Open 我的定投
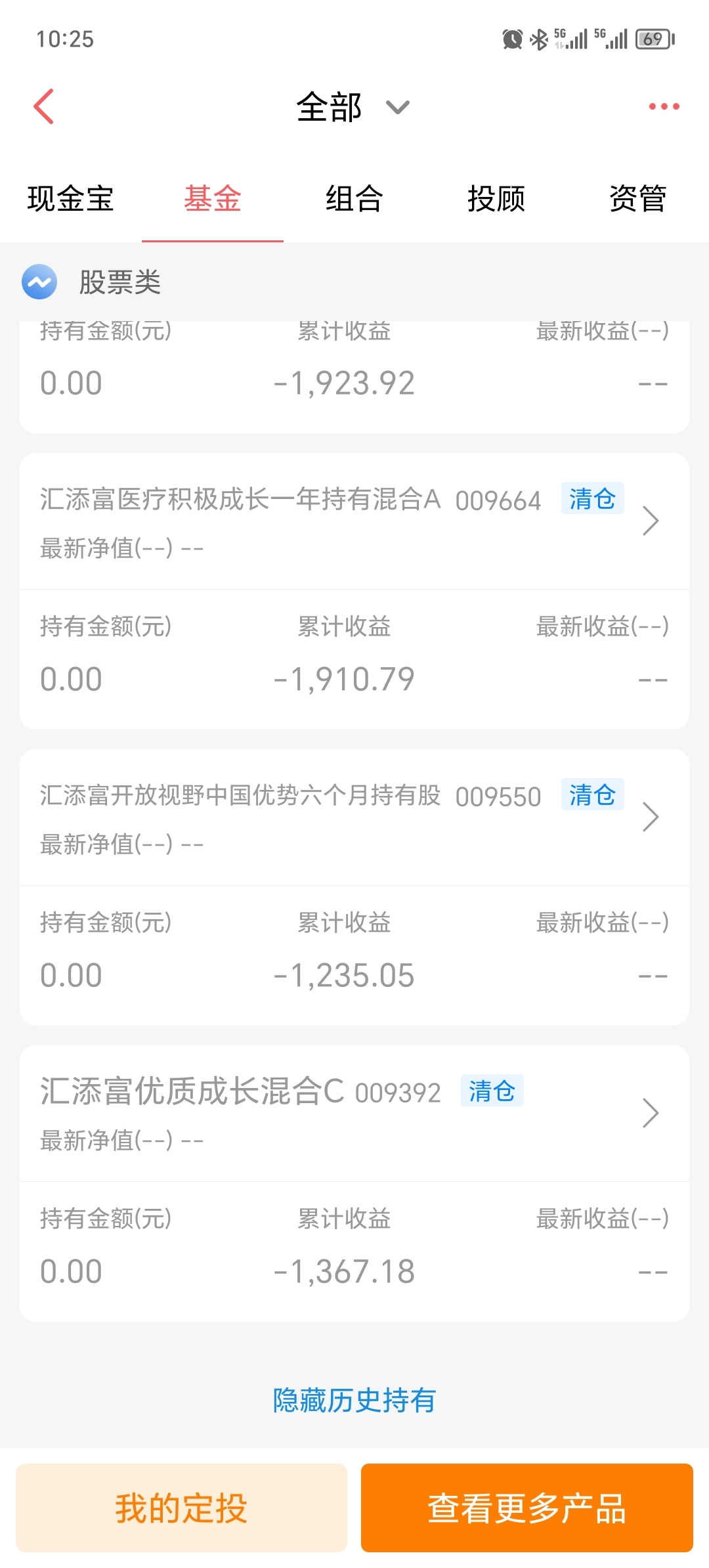 pos(181,1508)
